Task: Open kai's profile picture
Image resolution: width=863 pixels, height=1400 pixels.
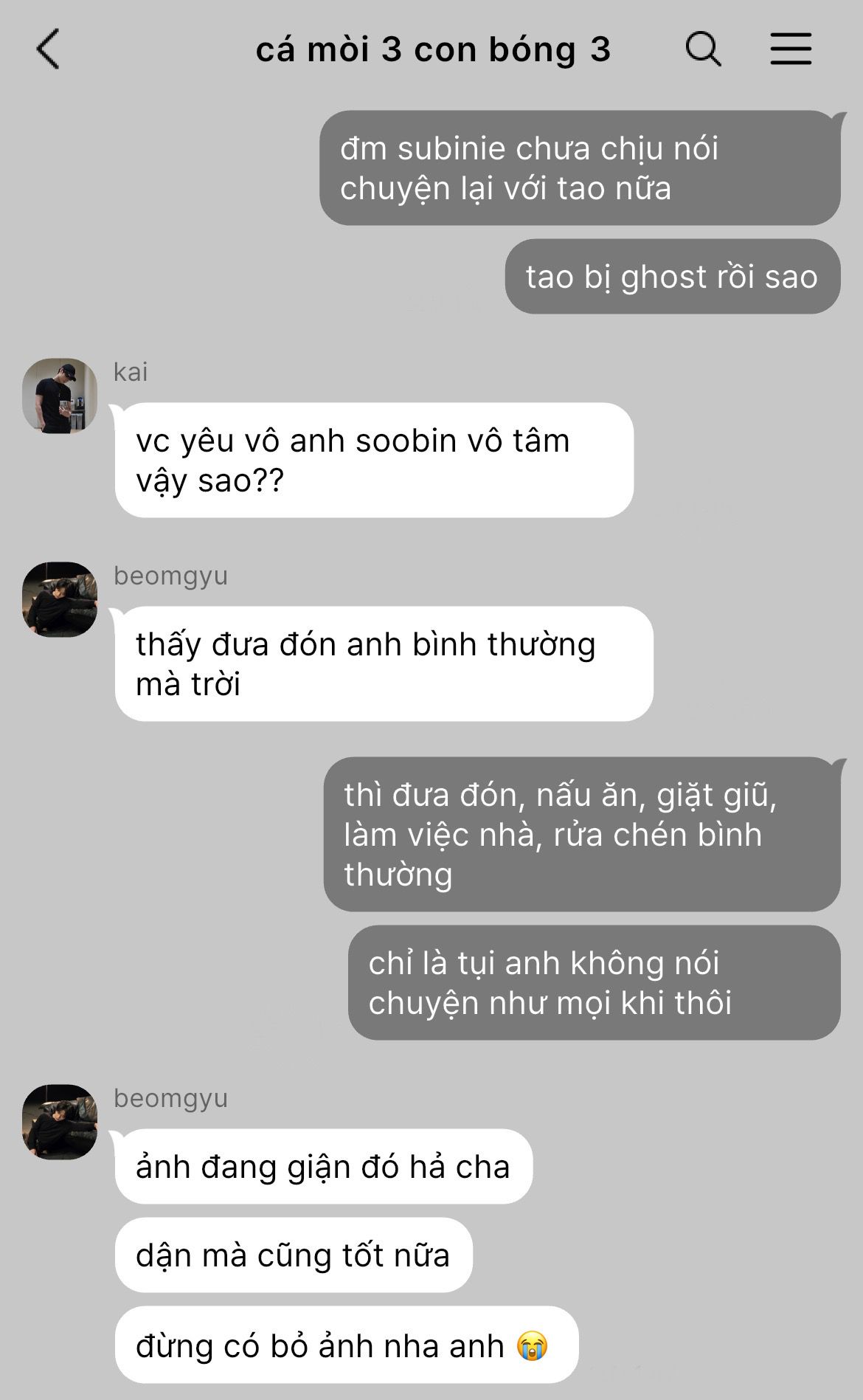Action: point(60,396)
